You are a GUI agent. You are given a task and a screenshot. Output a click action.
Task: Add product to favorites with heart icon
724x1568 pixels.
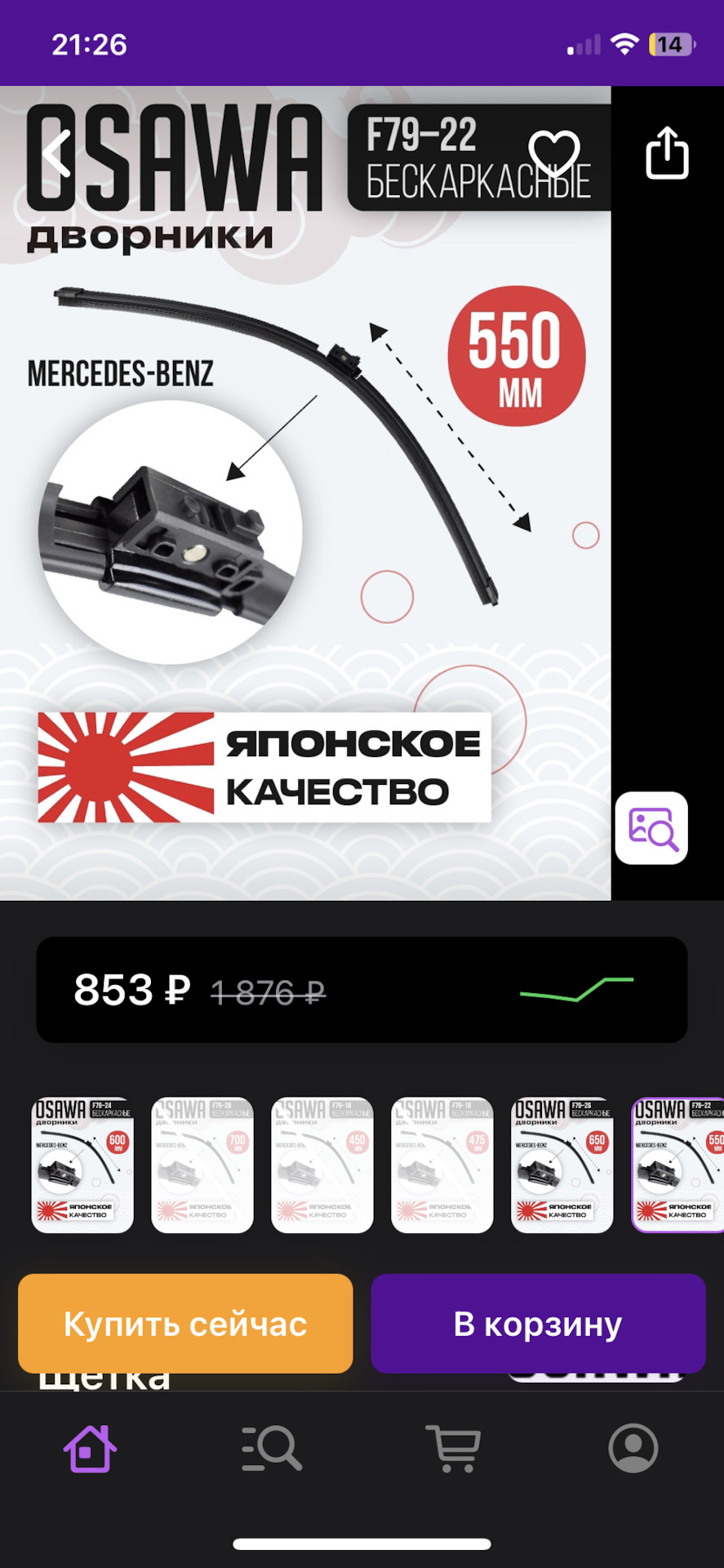click(x=554, y=154)
